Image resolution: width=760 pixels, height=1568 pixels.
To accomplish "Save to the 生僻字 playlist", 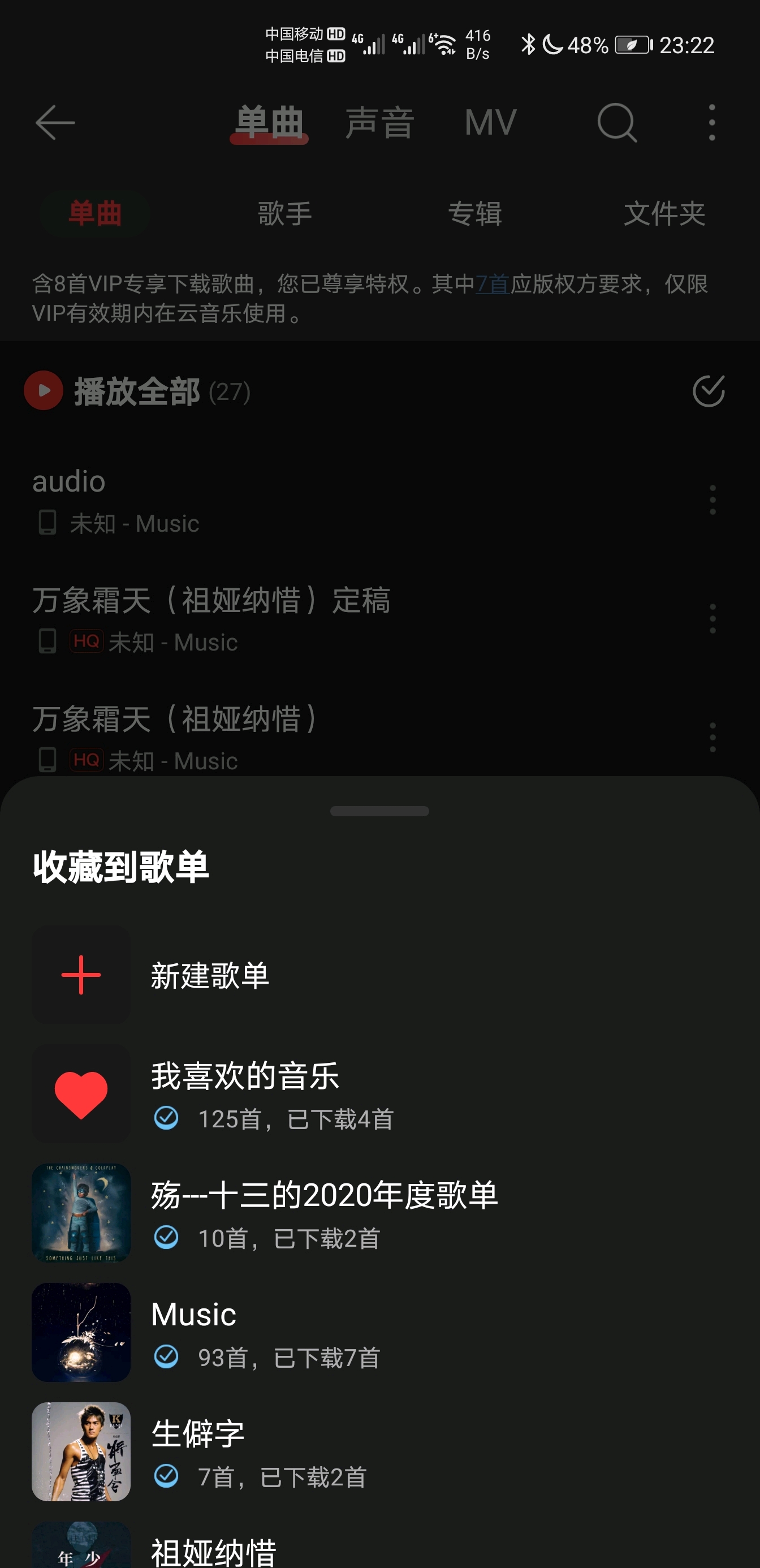I will click(x=198, y=1451).
